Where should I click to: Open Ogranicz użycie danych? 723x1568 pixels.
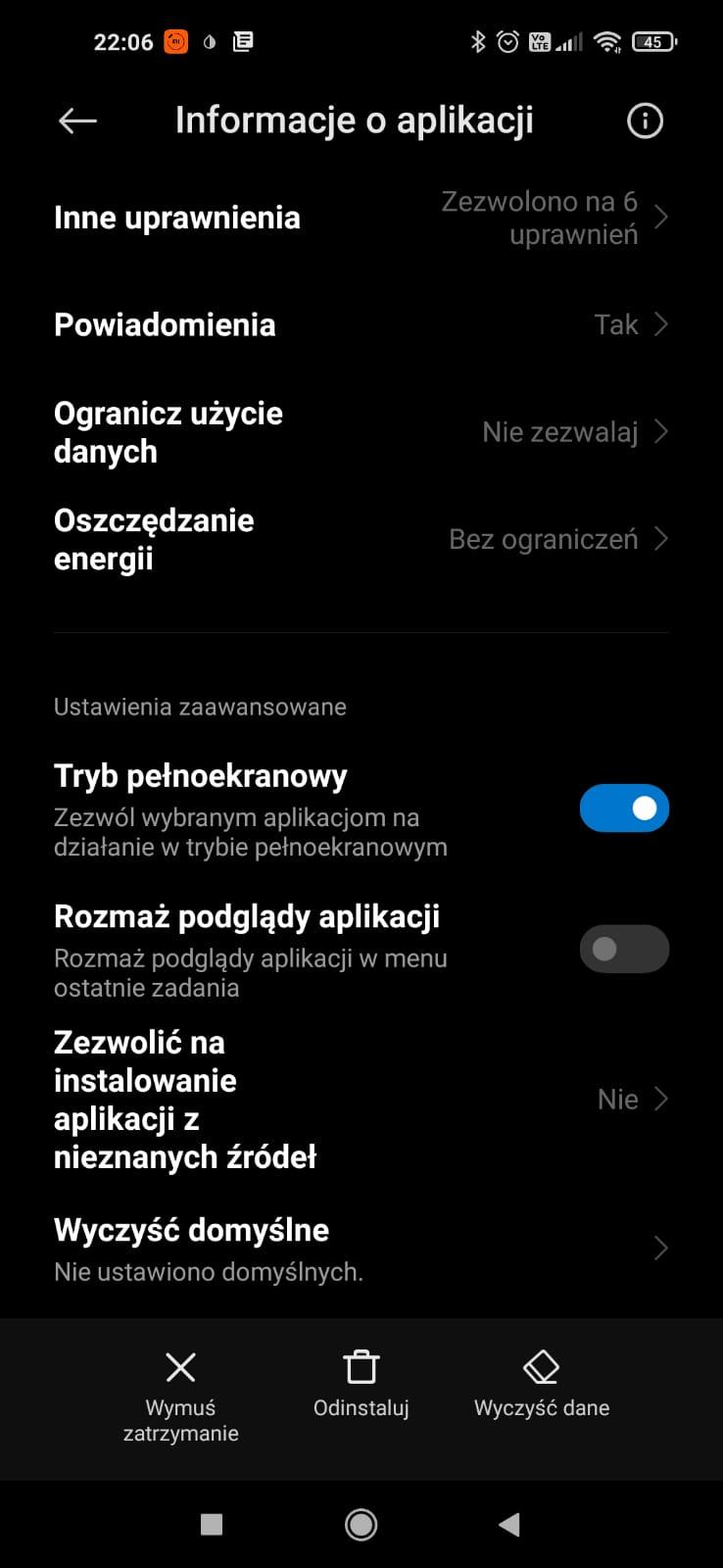click(x=361, y=432)
